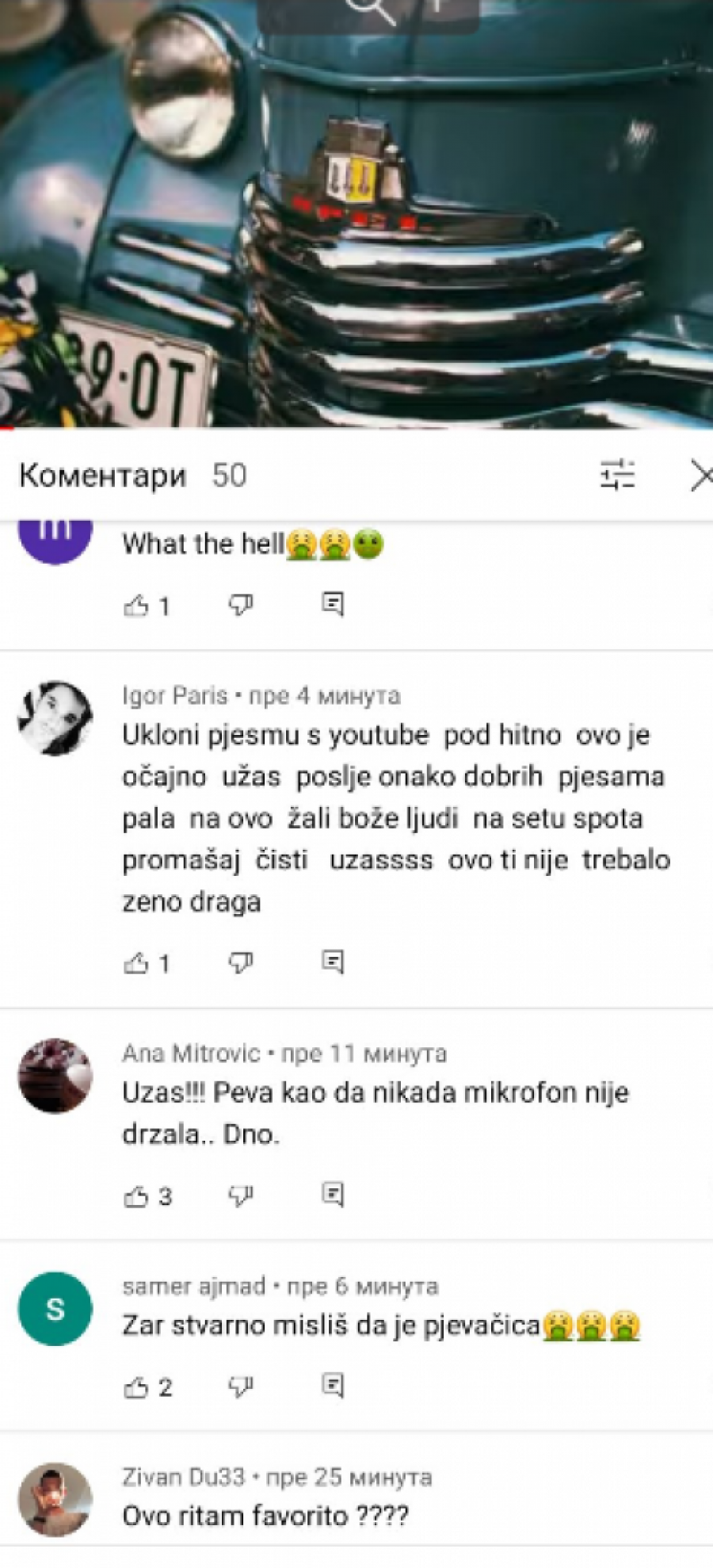The width and height of the screenshot is (713, 1568).
Task: Close the comments panel
Action: pos(700,476)
